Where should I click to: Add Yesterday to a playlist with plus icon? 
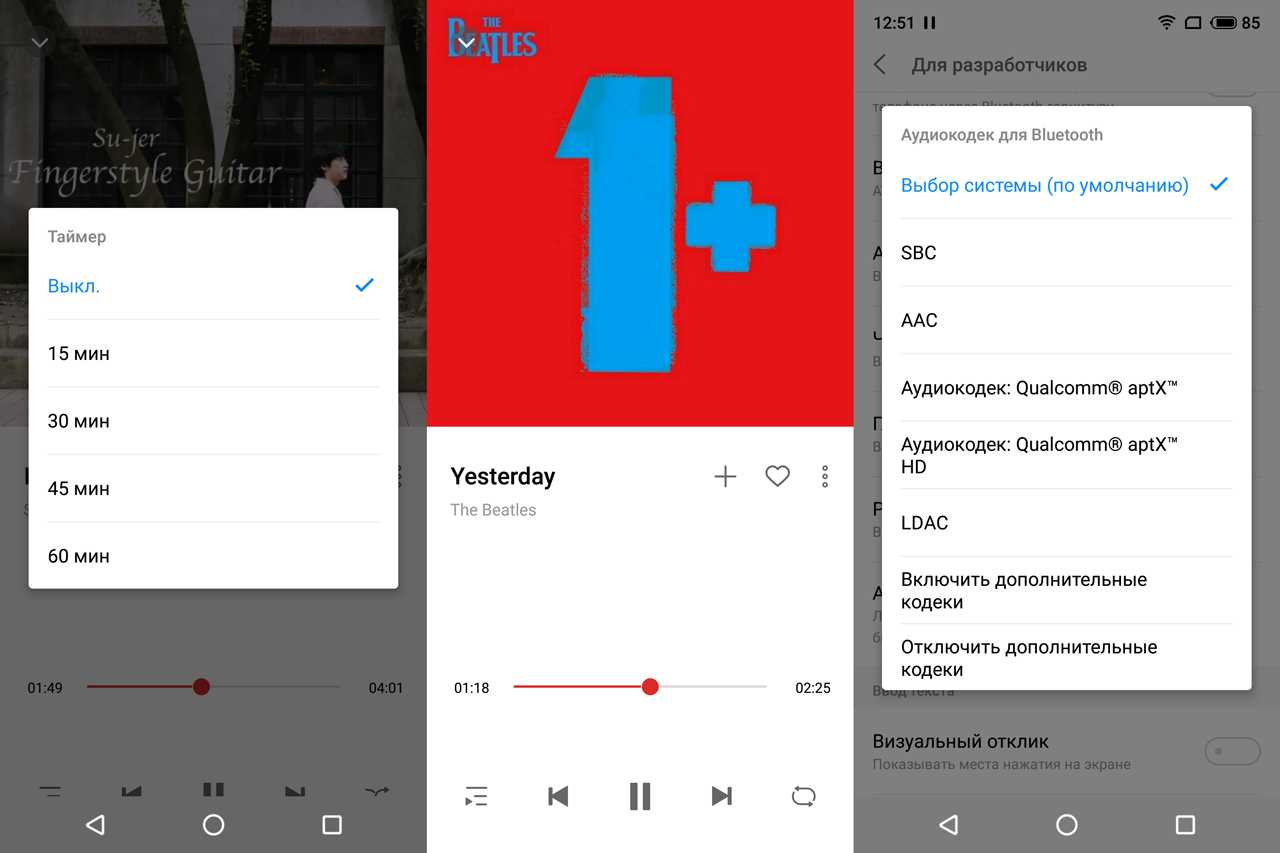click(725, 477)
